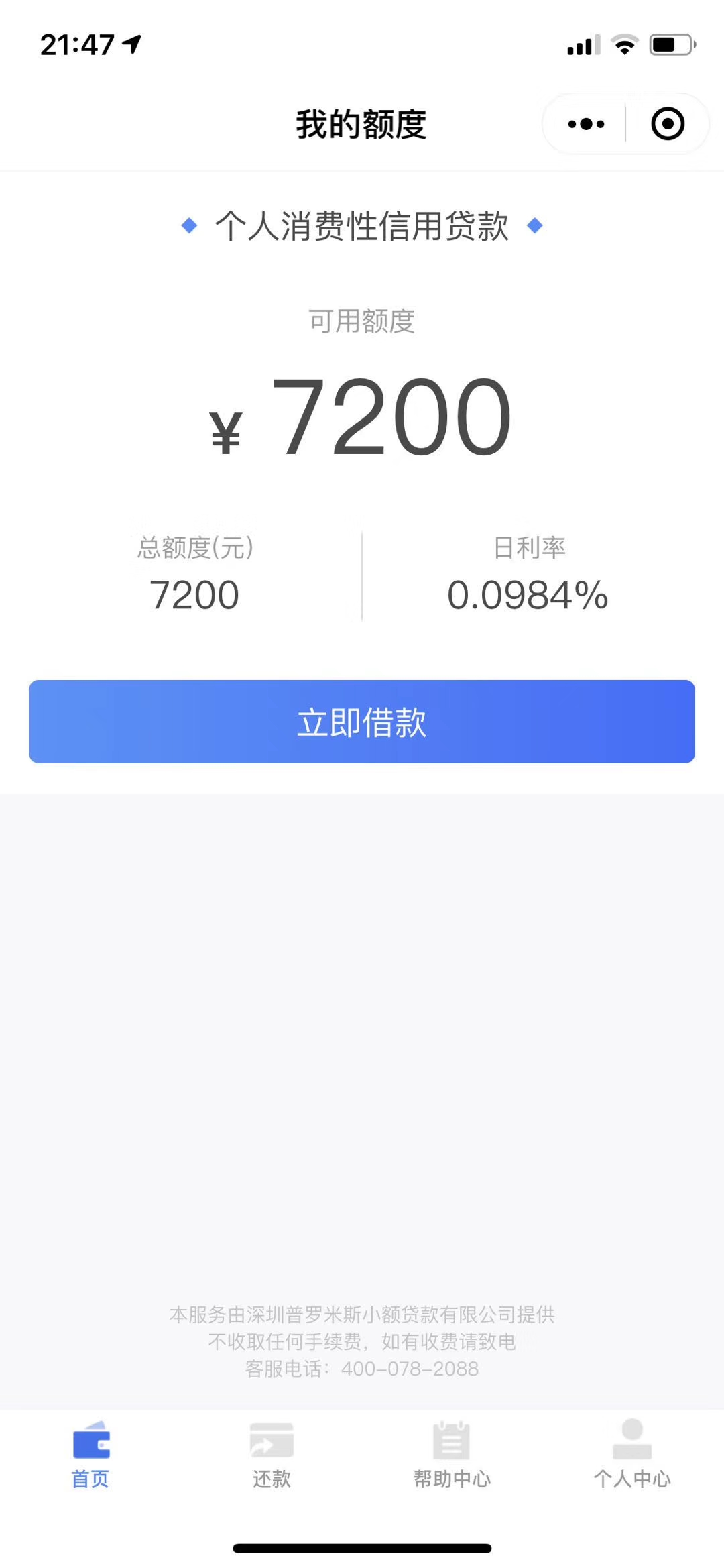Image resolution: width=724 pixels, height=1568 pixels.
Task: Close the mini program via the circle icon
Action: tap(668, 124)
